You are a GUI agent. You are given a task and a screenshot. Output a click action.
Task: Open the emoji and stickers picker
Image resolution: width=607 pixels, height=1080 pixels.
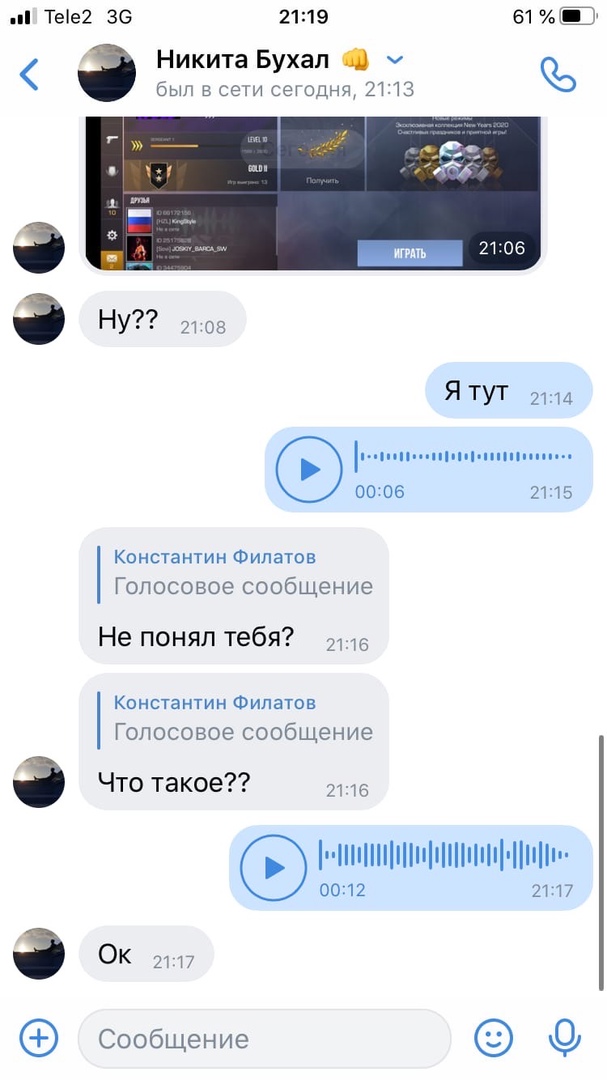[494, 1038]
